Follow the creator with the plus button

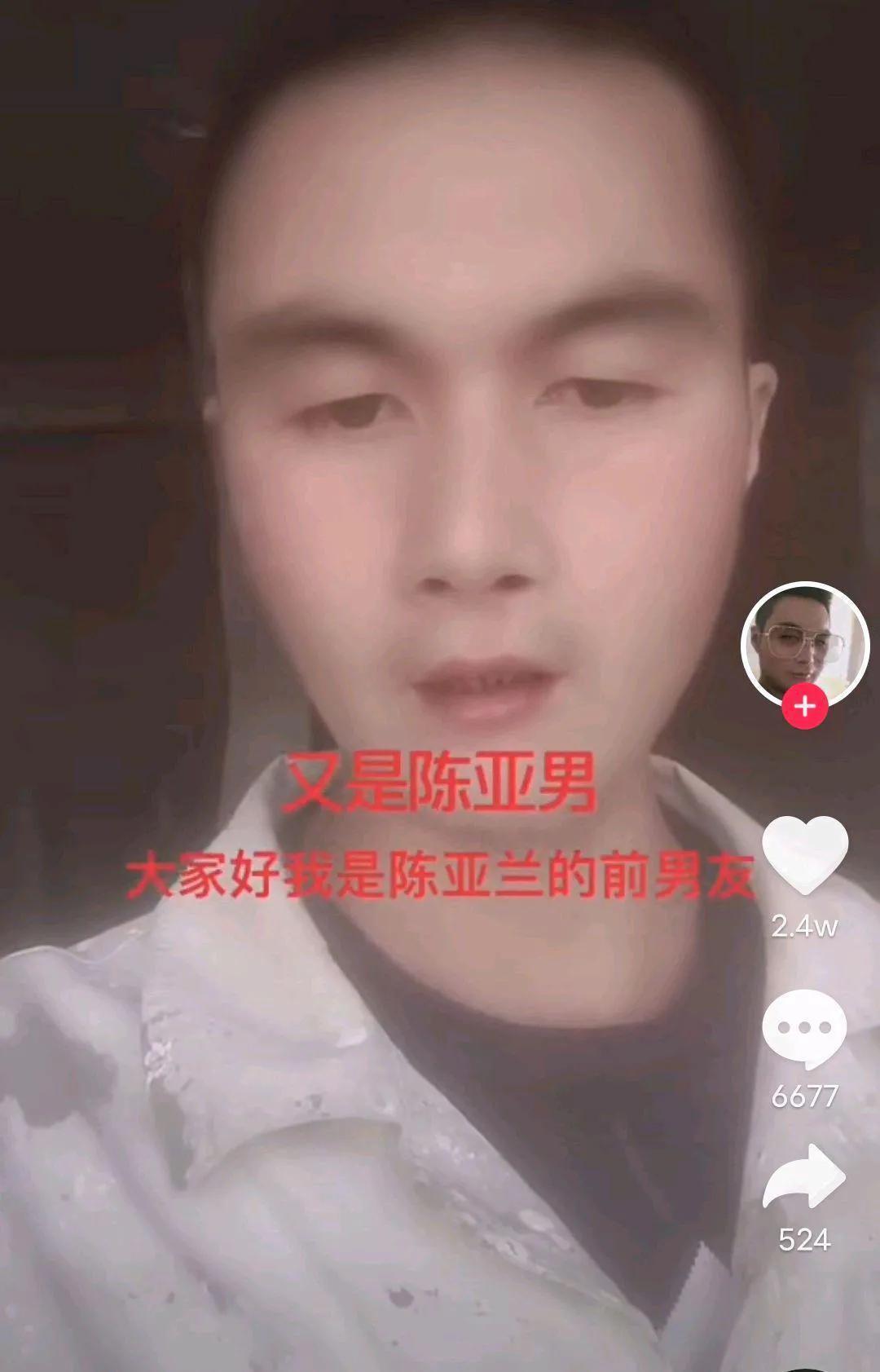click(x=805, y=705)
